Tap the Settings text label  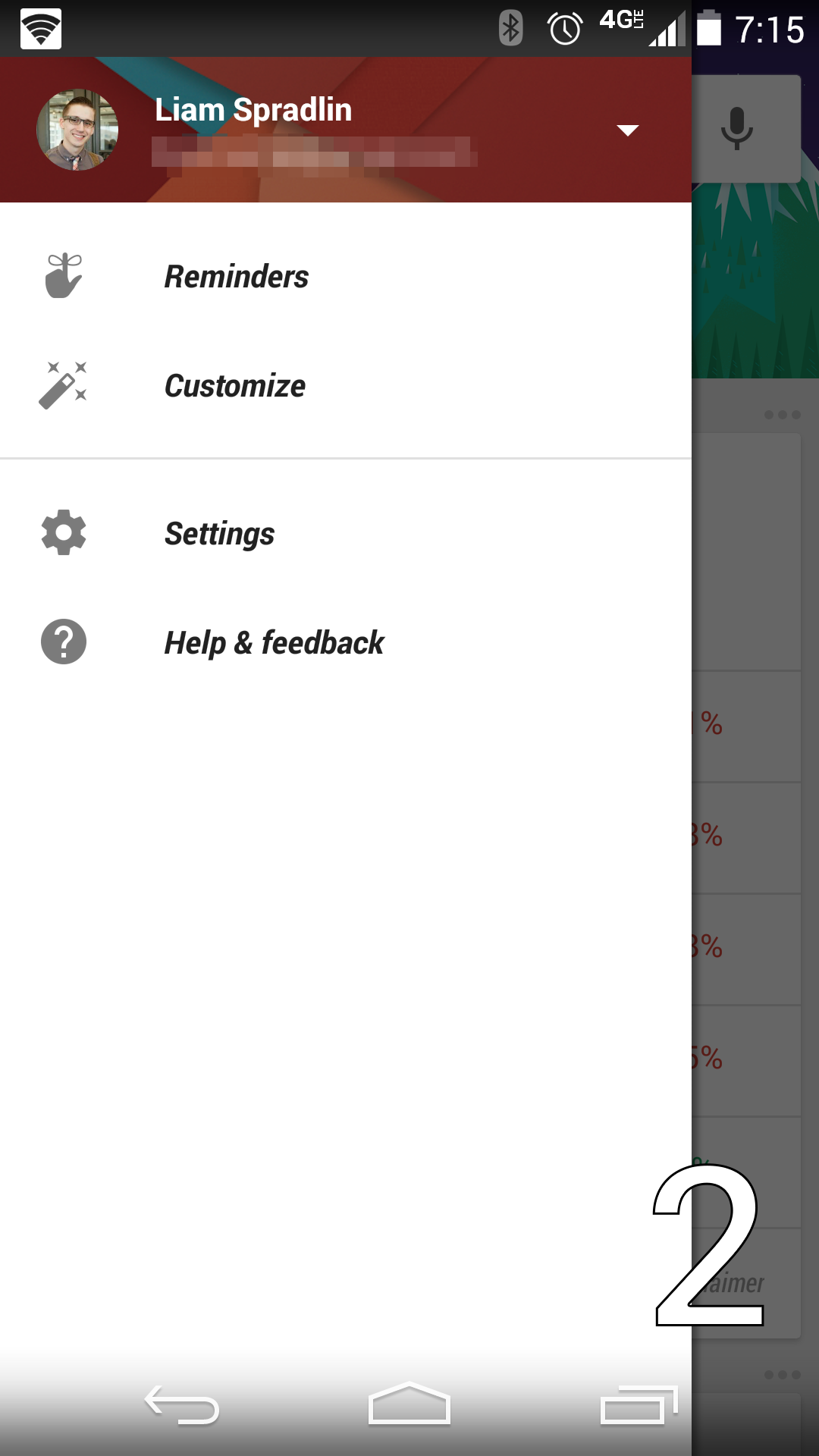pyautogui.click(x=219, y=533)
